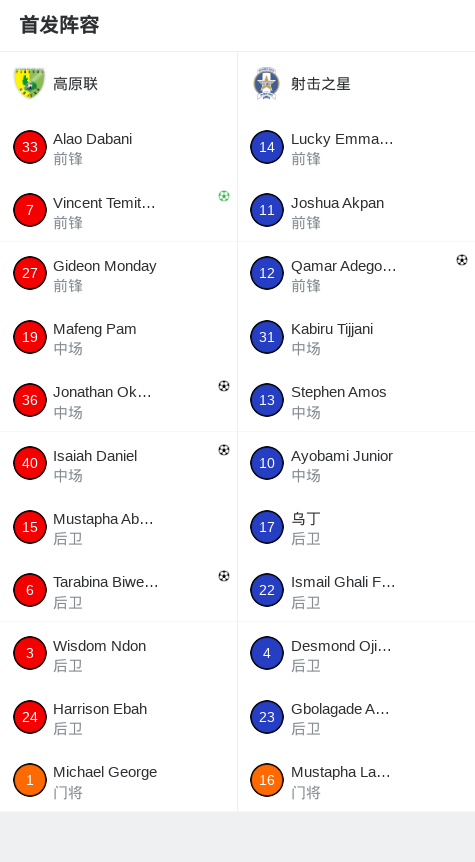475x862 pixels.
Task: Select Ayobami Junior number 10
Action: pyautogui.click(x=356, y=463)
